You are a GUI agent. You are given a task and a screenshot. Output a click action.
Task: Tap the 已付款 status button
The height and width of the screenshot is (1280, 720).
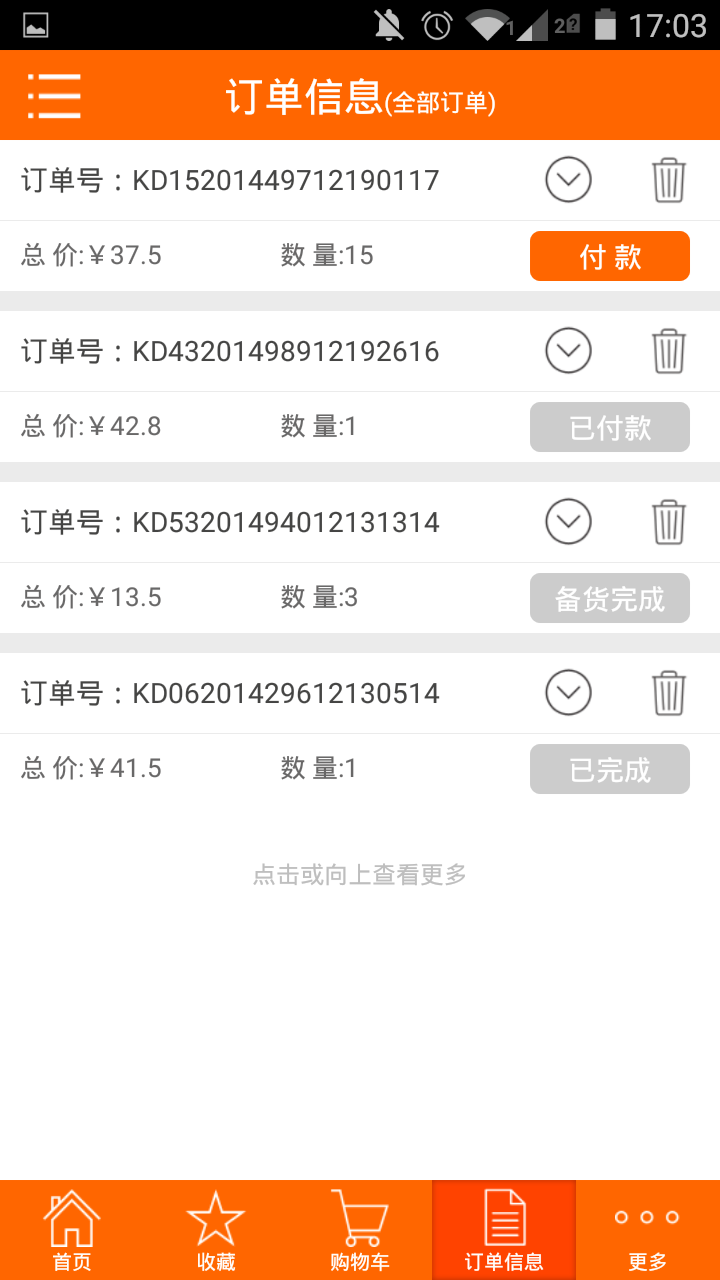coord(610,427)
